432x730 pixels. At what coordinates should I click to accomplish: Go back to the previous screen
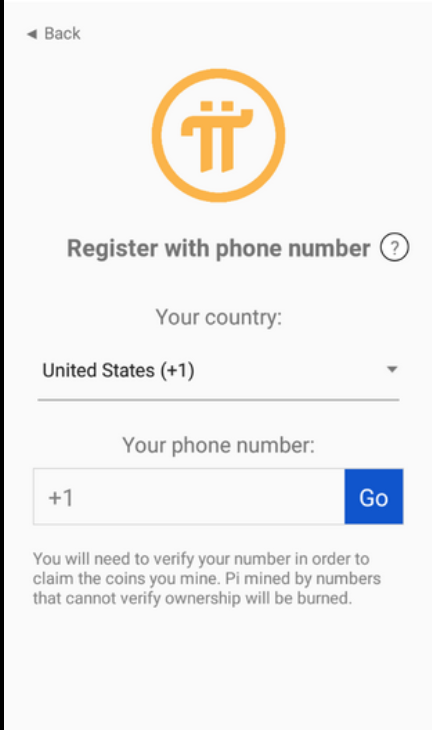[x=54, y=34]
